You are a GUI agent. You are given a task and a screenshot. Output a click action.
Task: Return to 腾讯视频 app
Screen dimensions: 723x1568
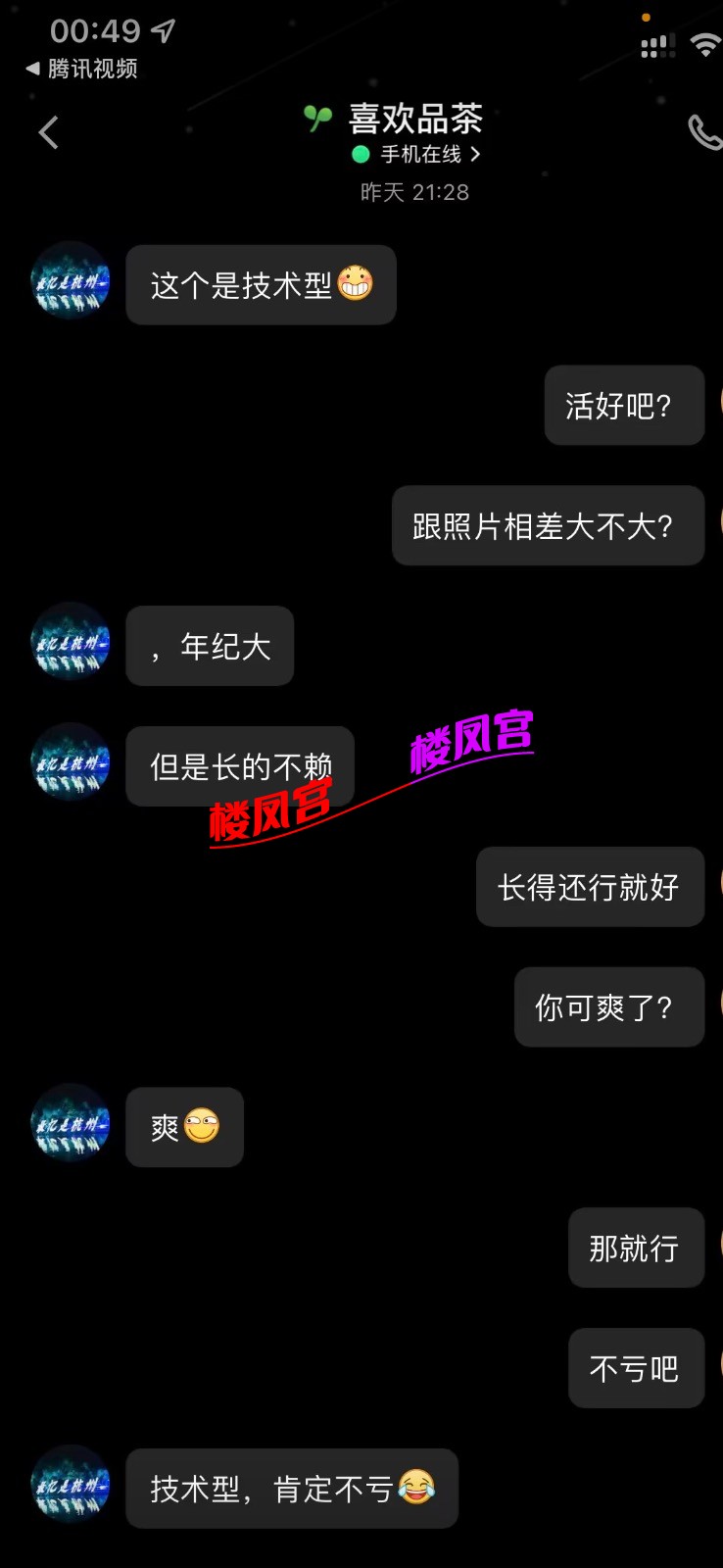pyautogui.click(x=81, y=69)
